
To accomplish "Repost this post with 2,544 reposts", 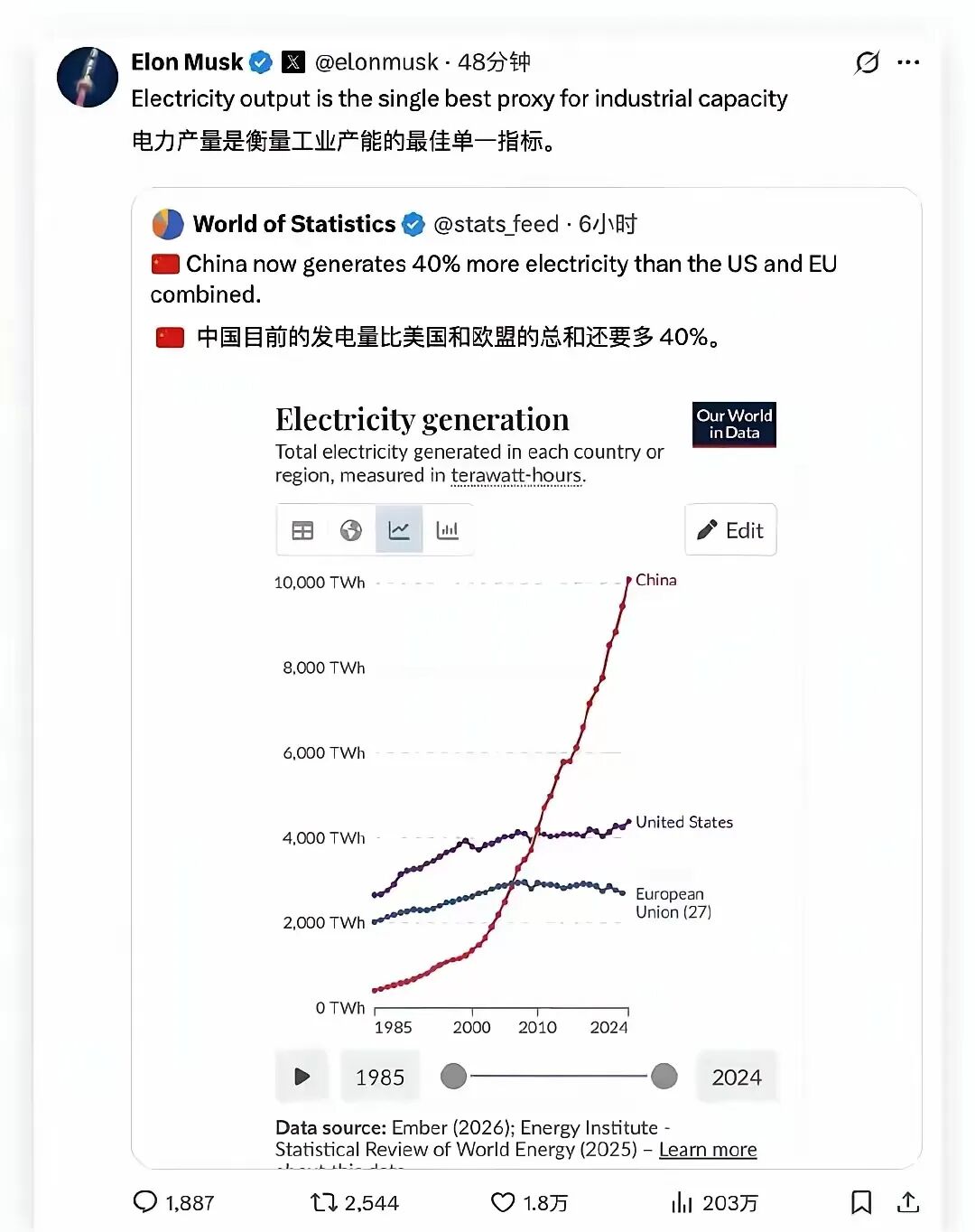I will [324, 1201].
